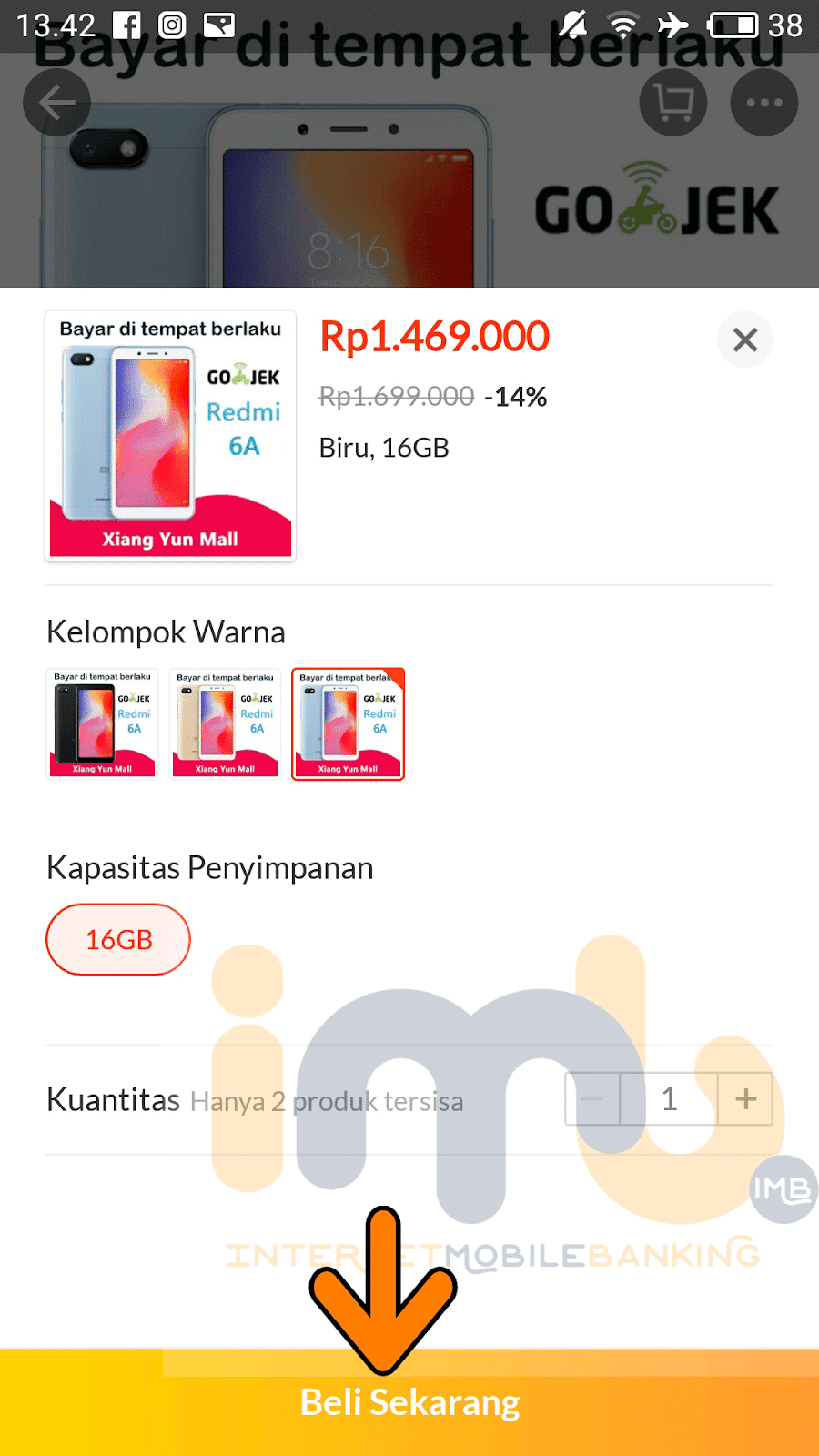Open the product image preview thumbnail

[x=171, y=436]
